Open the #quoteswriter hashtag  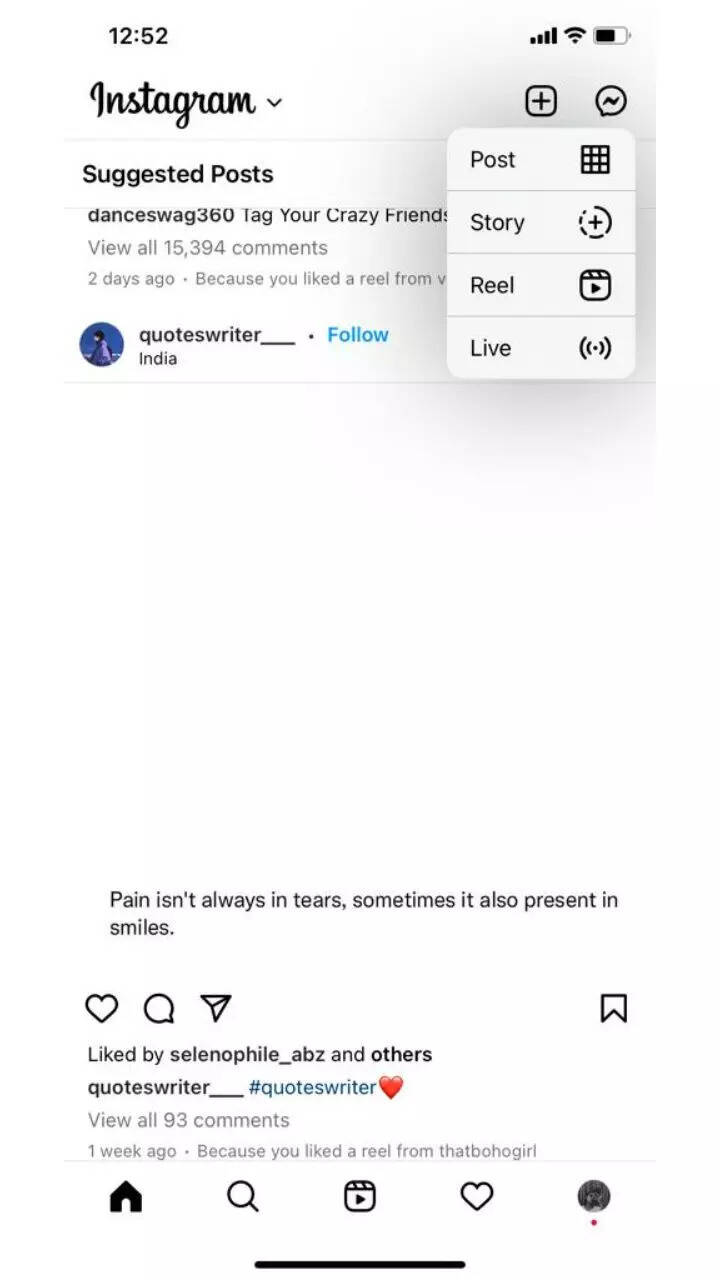(312, 1087)
